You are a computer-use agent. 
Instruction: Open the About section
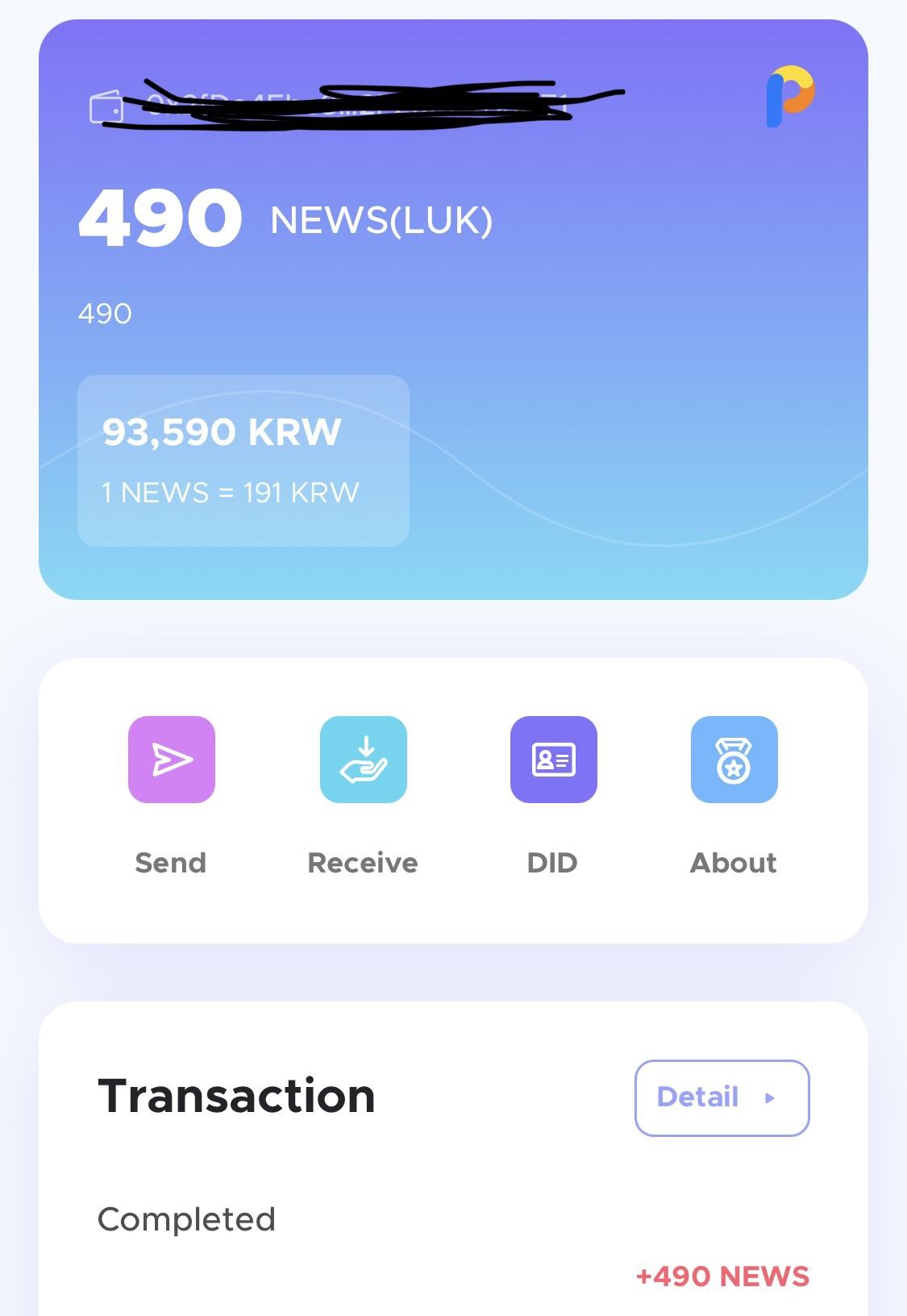point(734,760)
